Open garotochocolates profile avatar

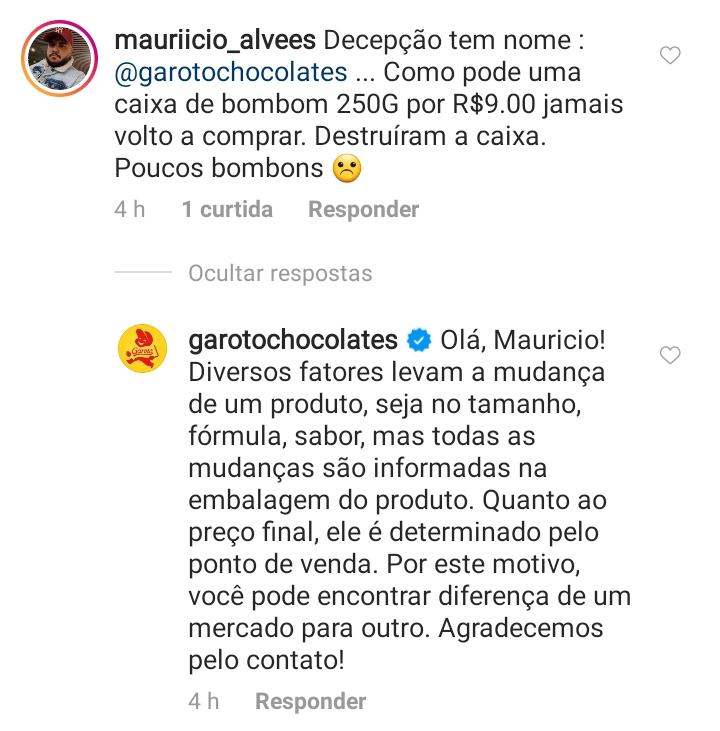point(143,348)
